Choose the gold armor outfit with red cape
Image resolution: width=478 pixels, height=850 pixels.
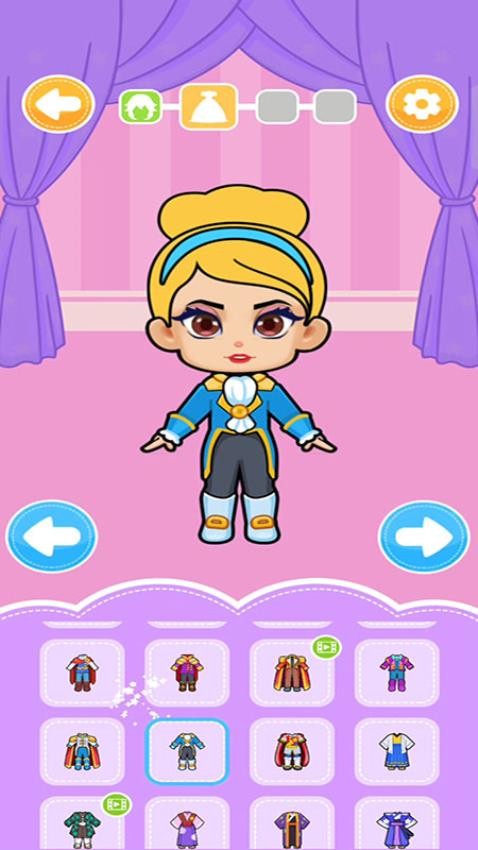[x=82, y=751]
